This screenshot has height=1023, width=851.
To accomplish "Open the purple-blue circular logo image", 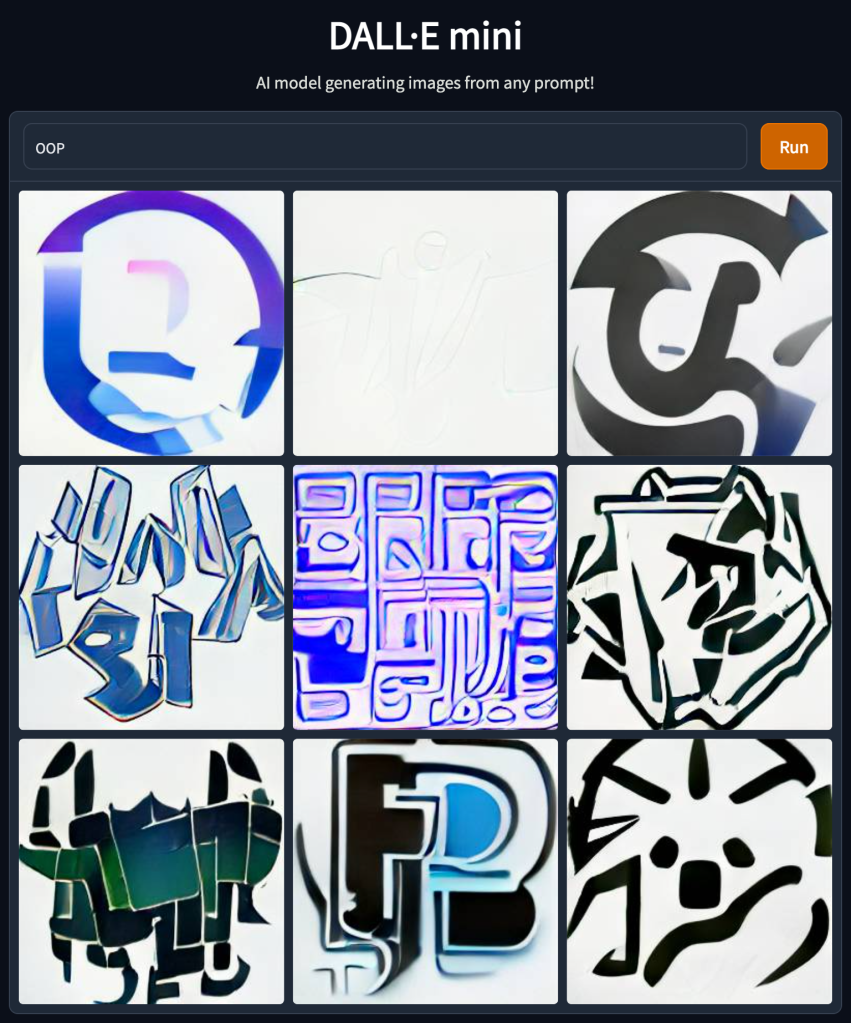I will click(151, 323).
